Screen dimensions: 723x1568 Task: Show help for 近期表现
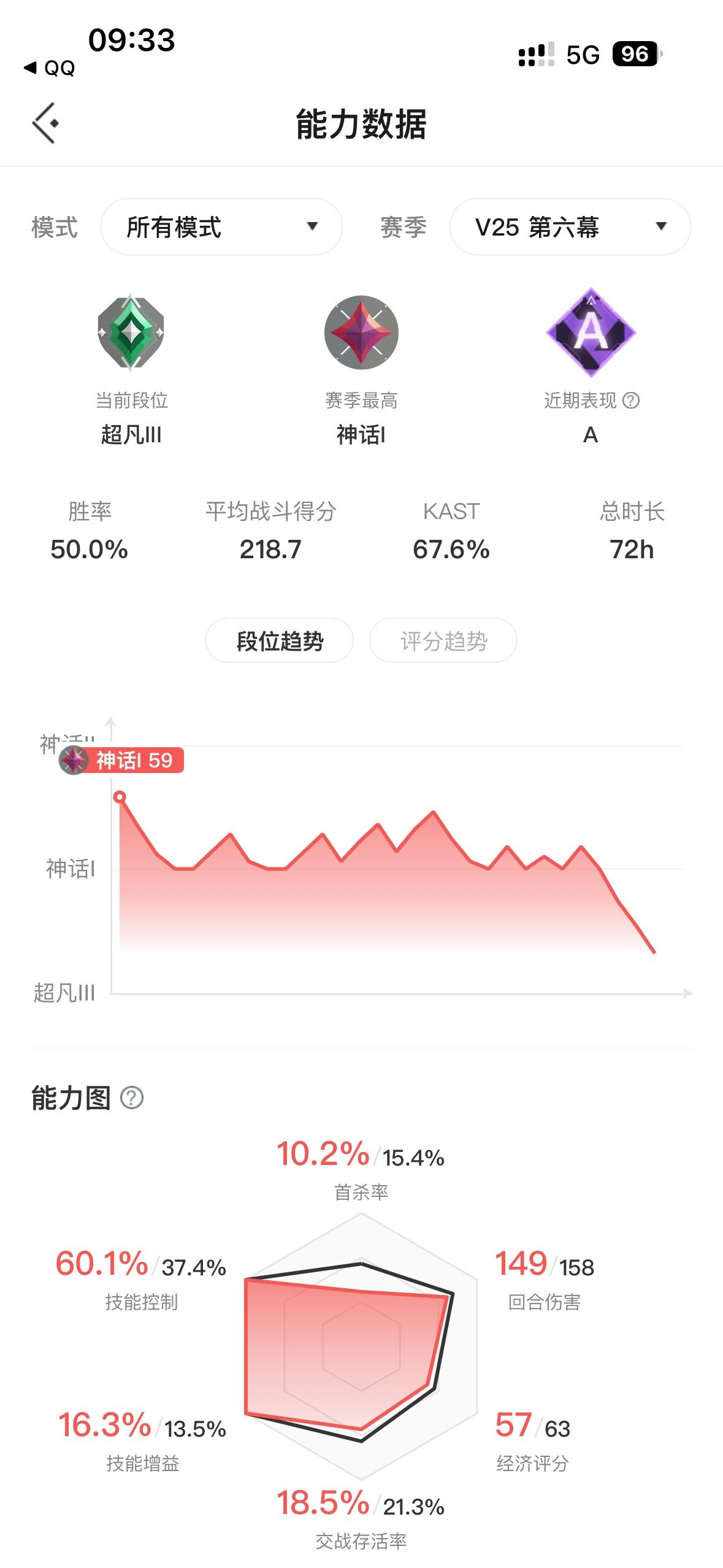pos(631,401)
